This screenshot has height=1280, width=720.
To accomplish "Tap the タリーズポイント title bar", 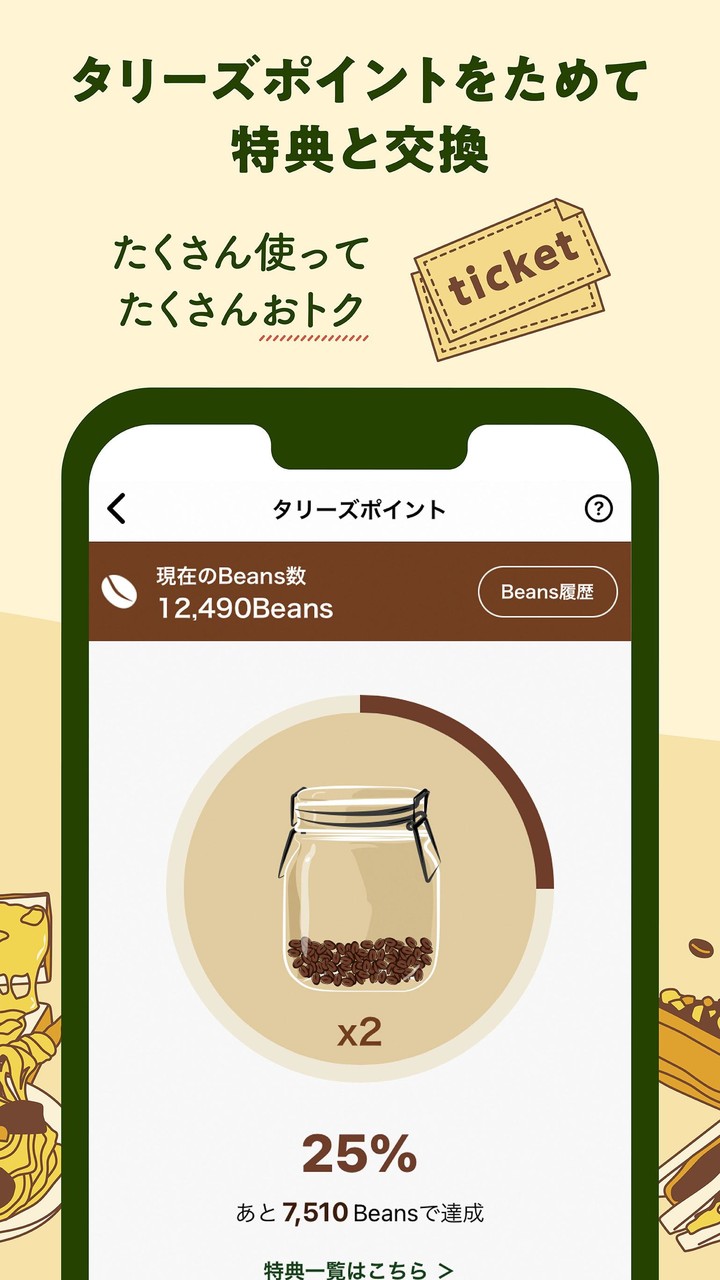I will [360, 508].
